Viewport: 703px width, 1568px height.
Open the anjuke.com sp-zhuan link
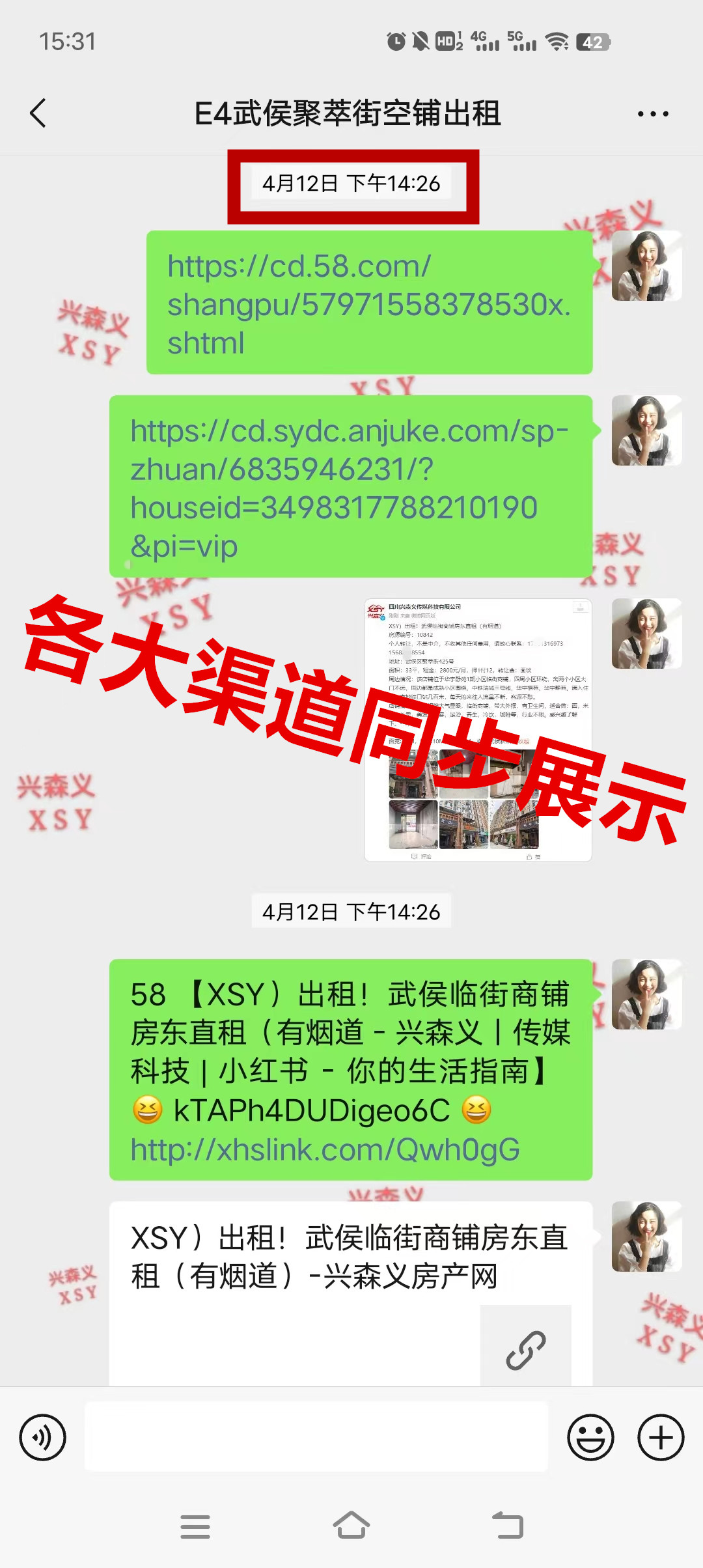[349, 488]
